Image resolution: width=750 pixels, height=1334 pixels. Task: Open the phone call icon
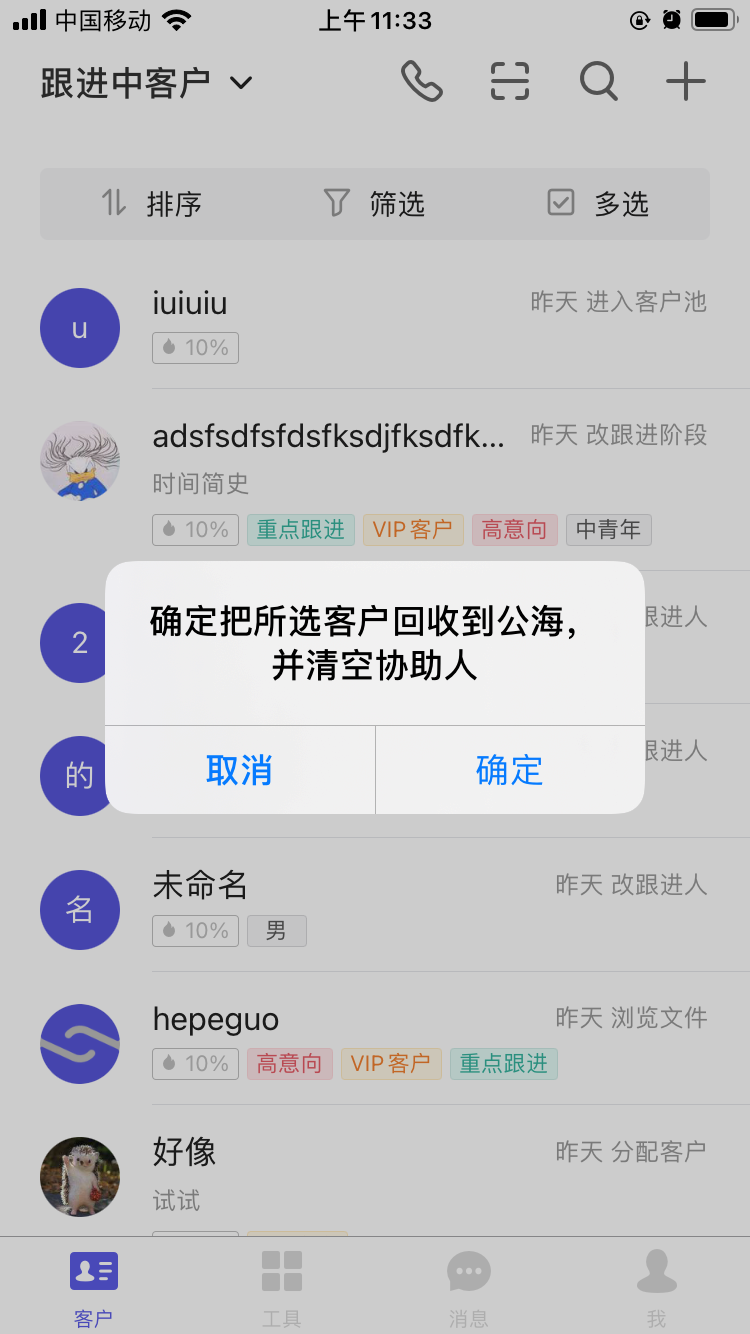point(422,81)
